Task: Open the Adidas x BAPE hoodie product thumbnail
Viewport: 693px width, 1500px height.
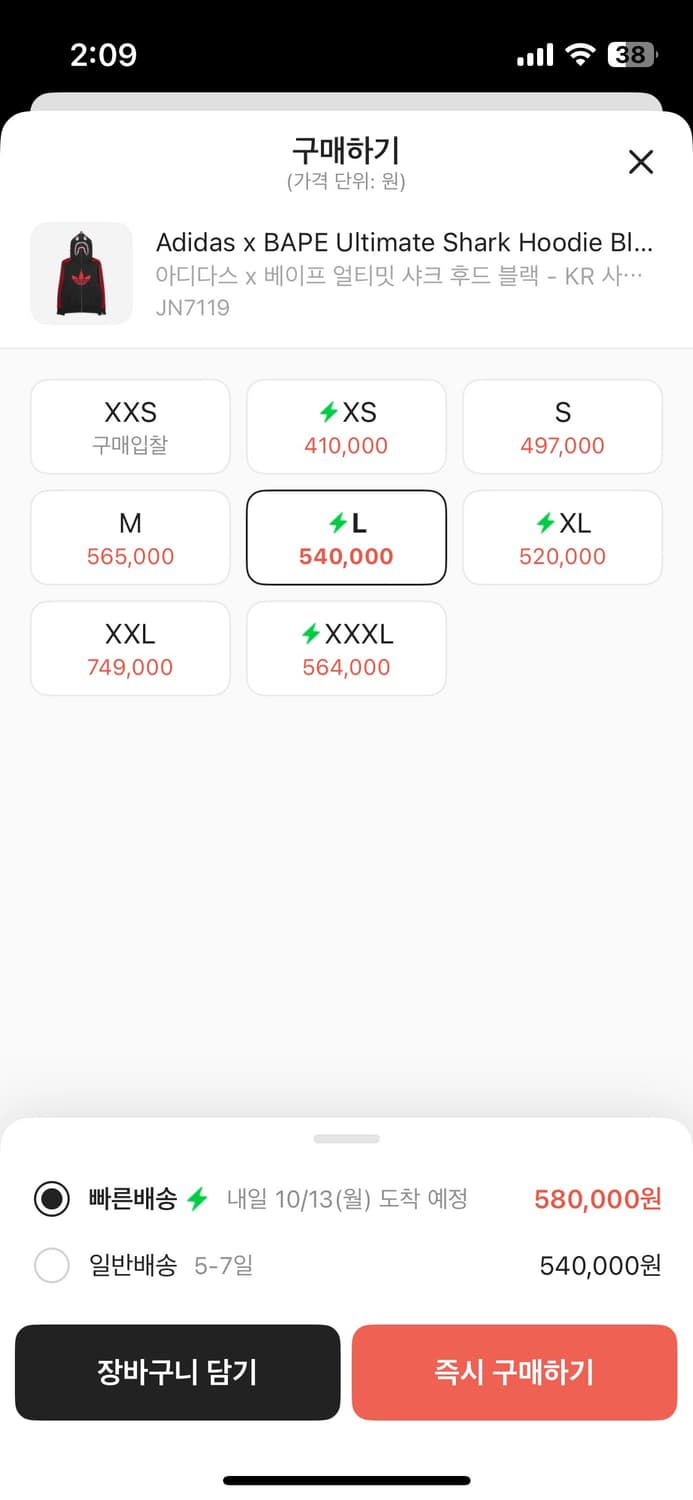Action: 81,273
